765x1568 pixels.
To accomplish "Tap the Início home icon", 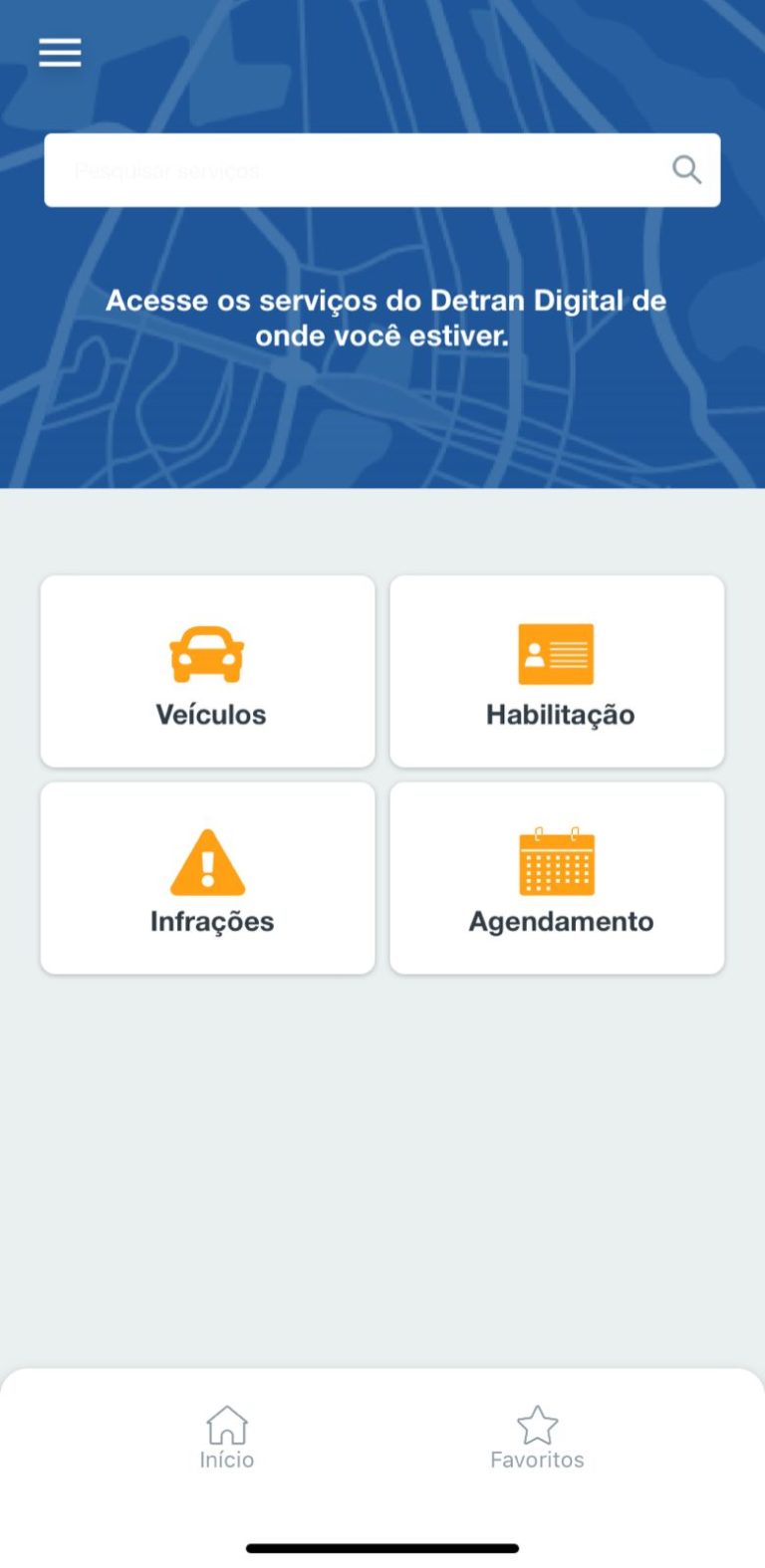I will (x=228, y=1428).
